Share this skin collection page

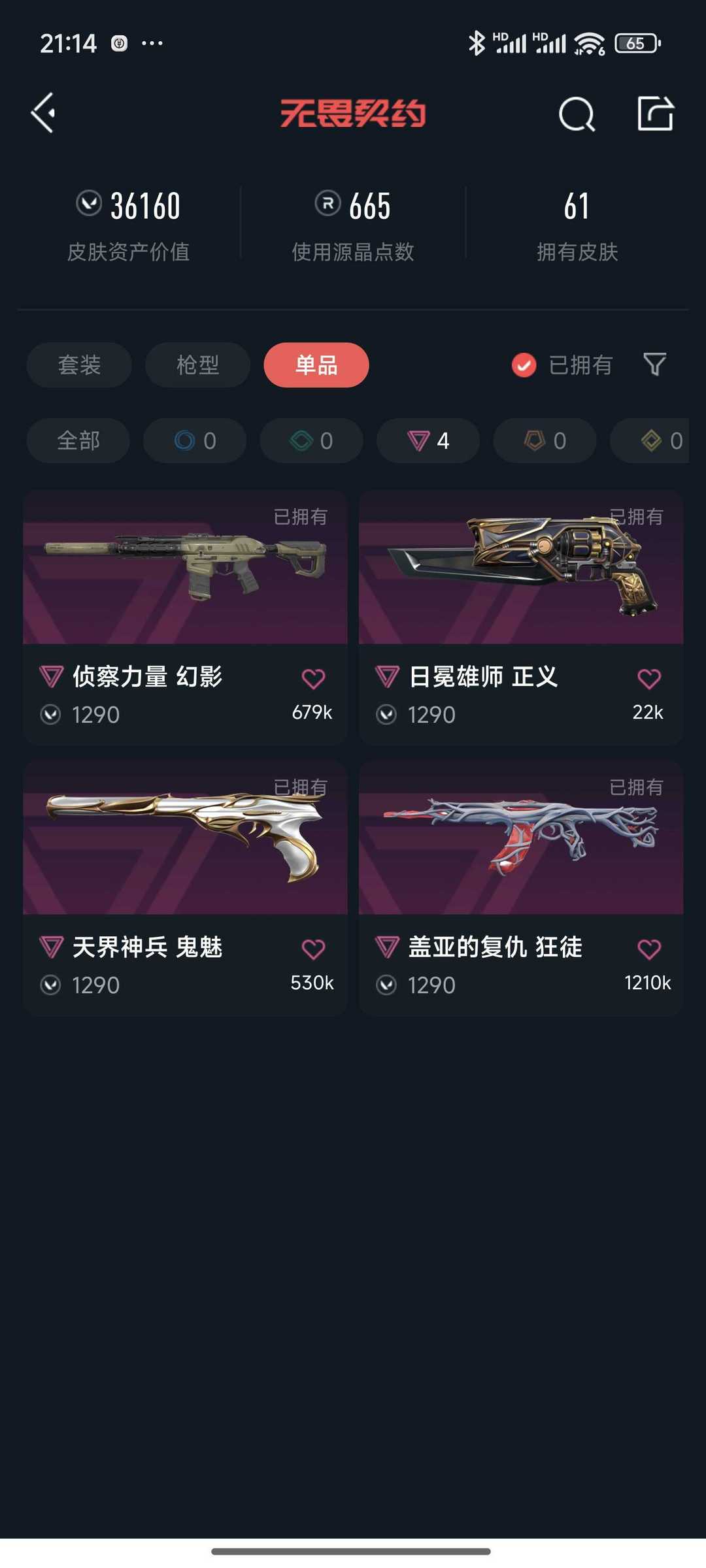coord(655,114)
